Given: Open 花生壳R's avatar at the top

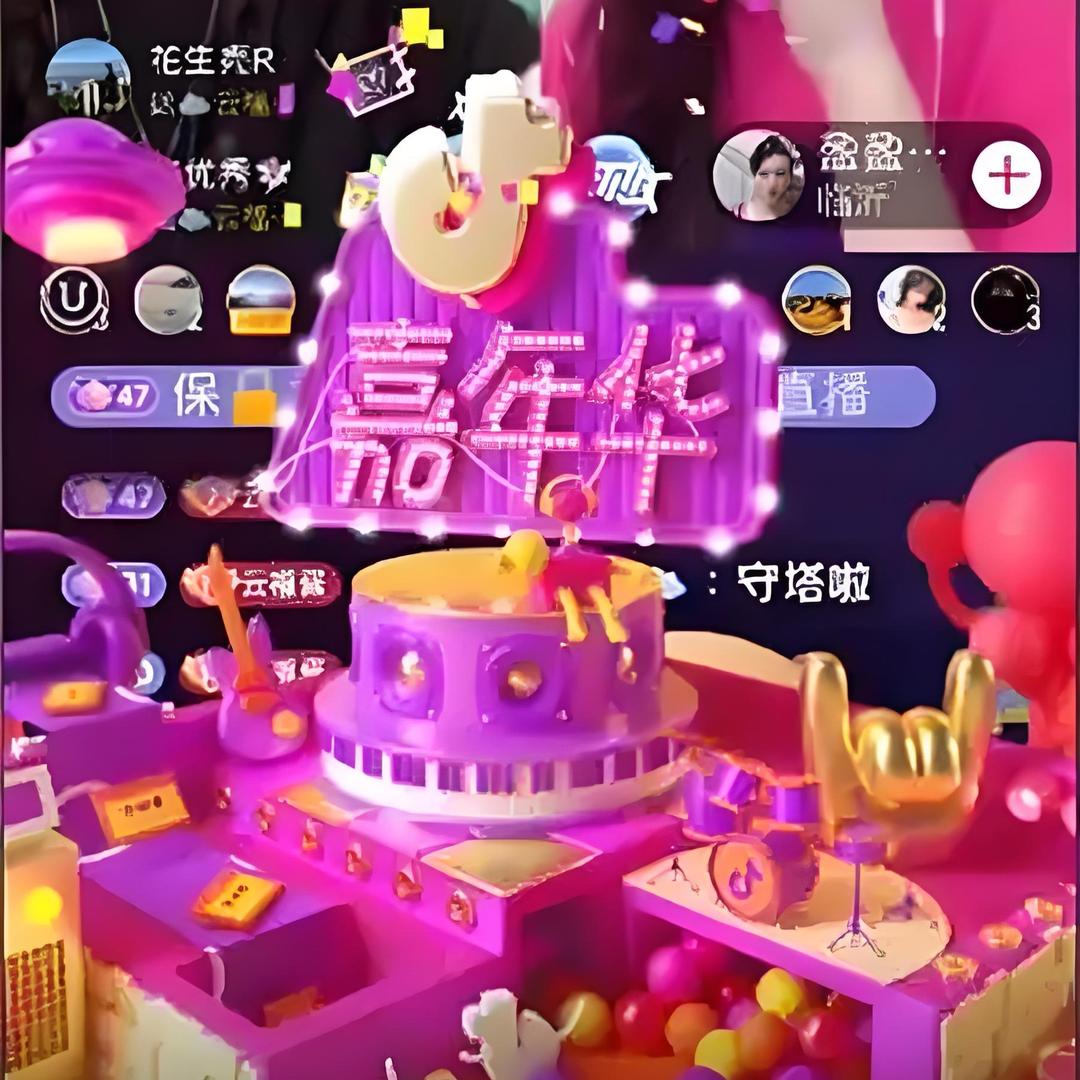Looking at the screenshot, I should click(x=88, y=80).
